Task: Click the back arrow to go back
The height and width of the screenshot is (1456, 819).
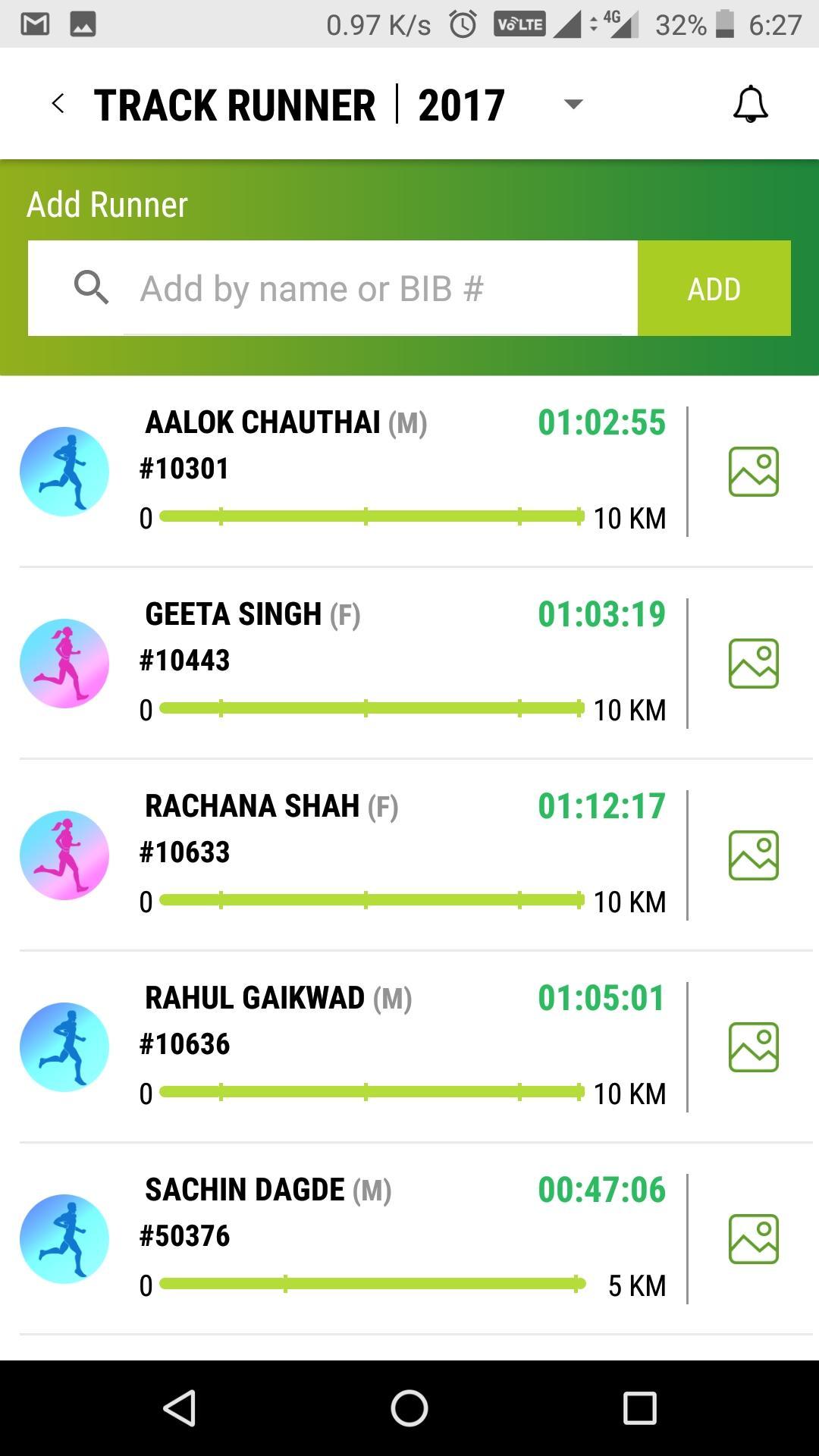Action: click(x=58, y=103)
